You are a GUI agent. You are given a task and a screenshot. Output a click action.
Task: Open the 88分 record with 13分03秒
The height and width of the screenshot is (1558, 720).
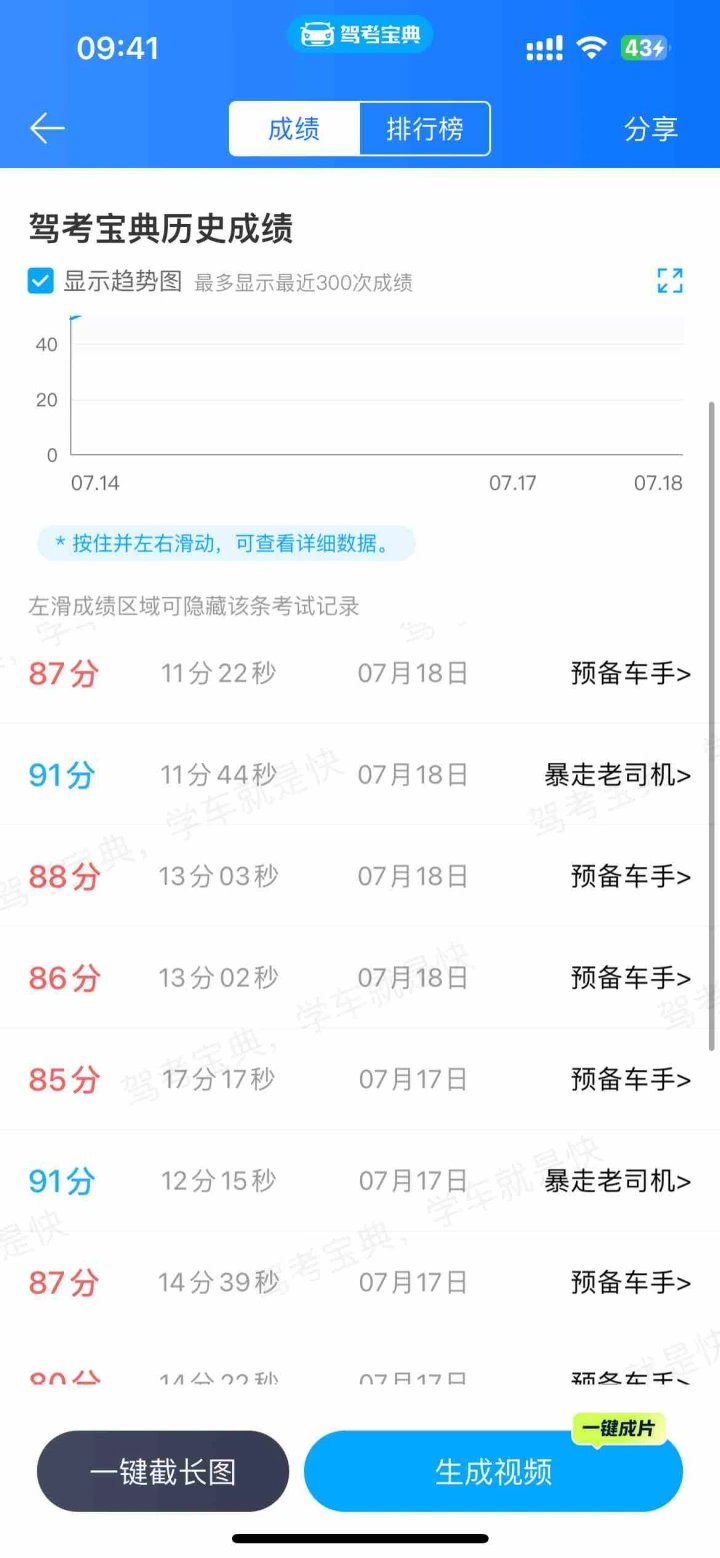click(360, 876)
